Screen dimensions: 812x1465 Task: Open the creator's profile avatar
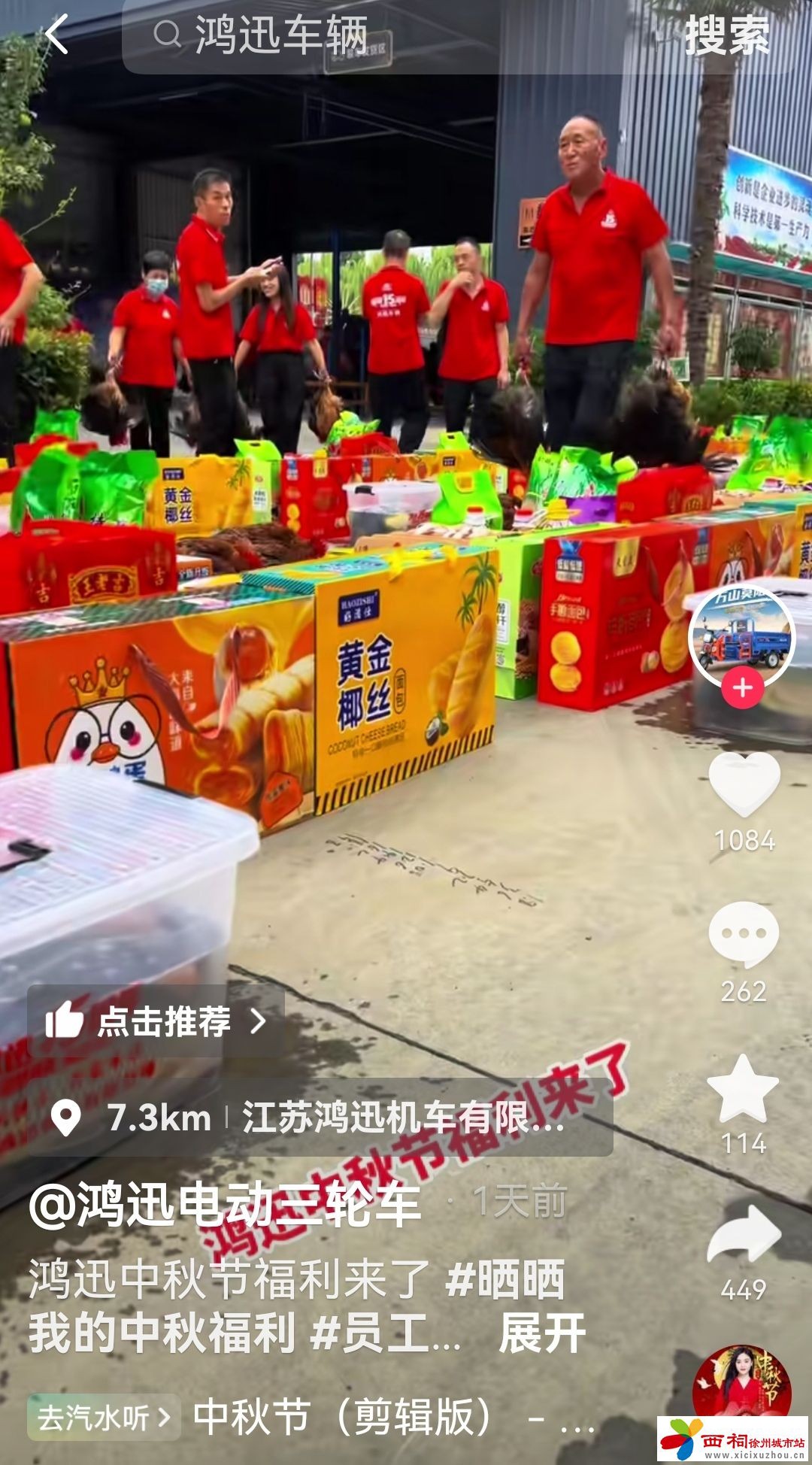pos(741,637)
